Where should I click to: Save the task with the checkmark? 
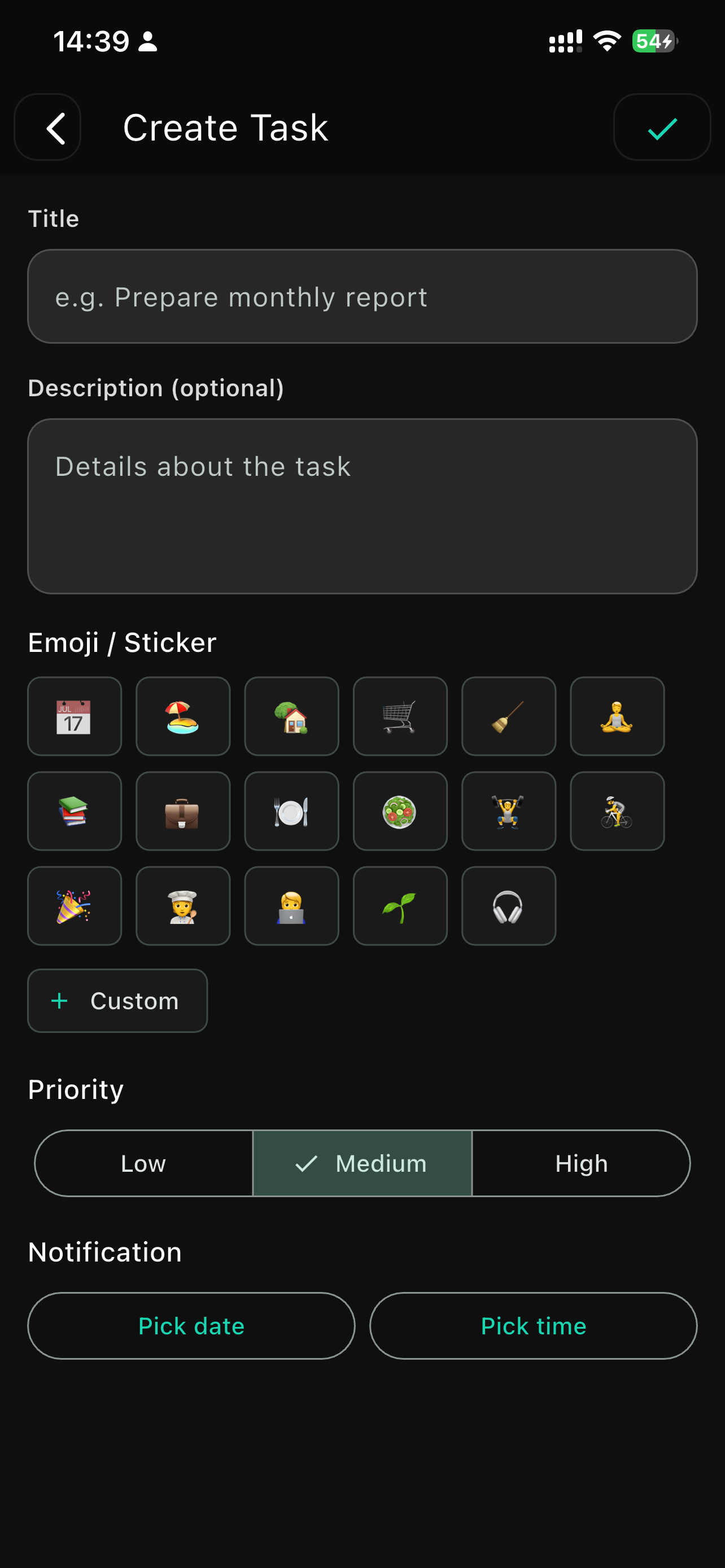click(662, 127)
